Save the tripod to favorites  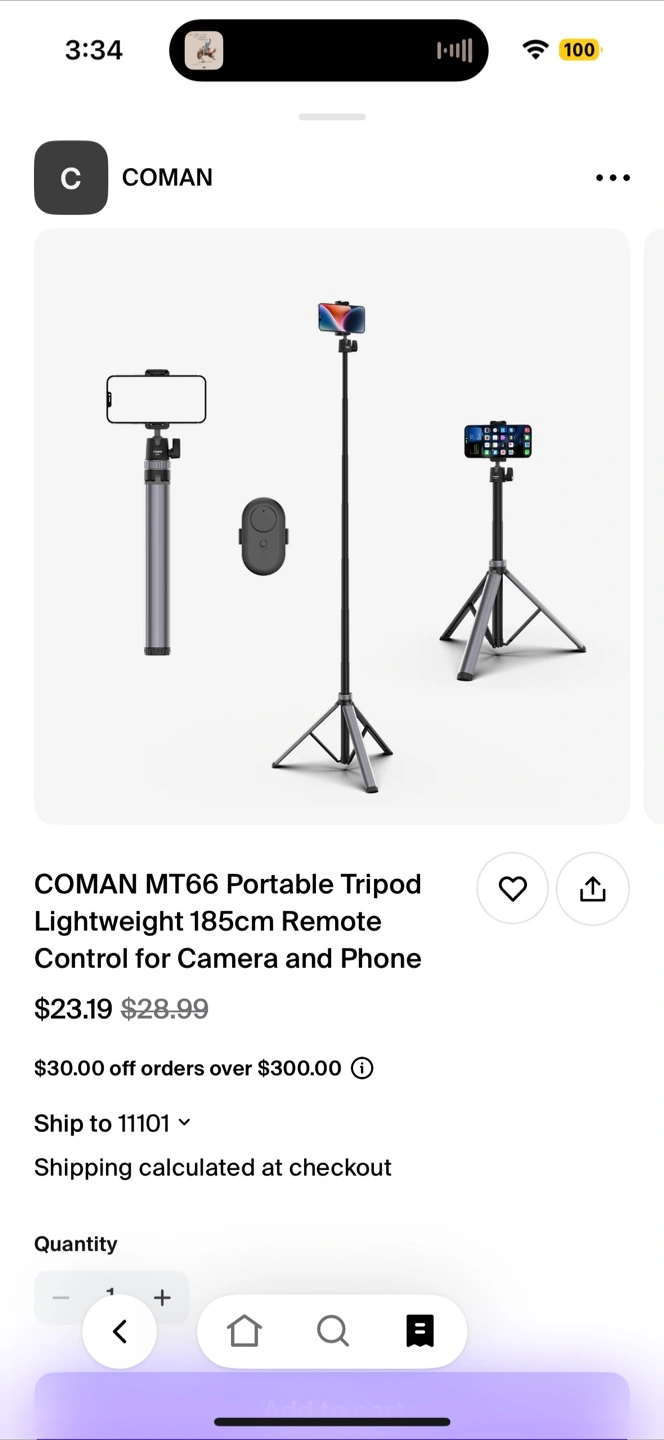coord(512,888)
